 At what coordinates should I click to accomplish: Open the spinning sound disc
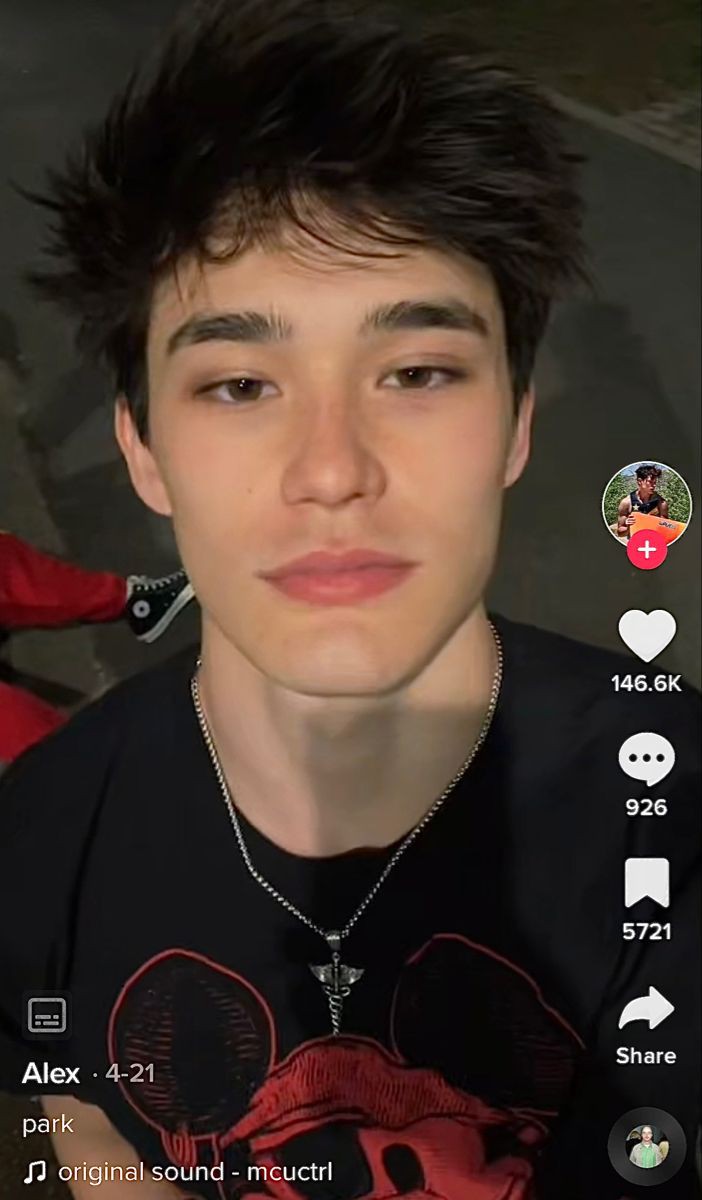647,1146
